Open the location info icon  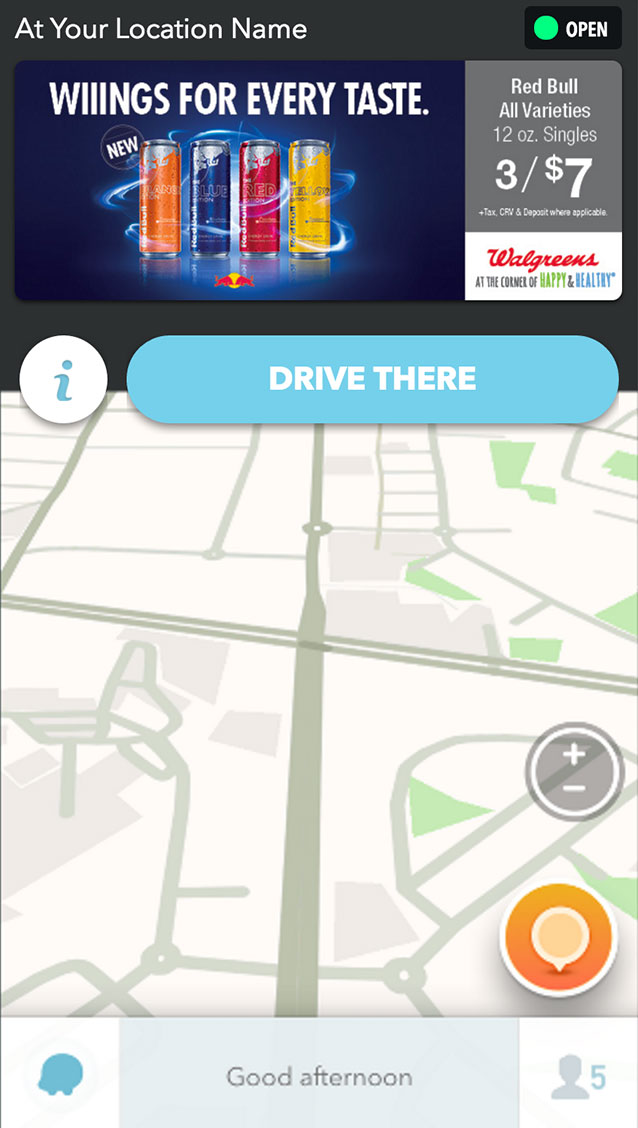pos(64,380)
